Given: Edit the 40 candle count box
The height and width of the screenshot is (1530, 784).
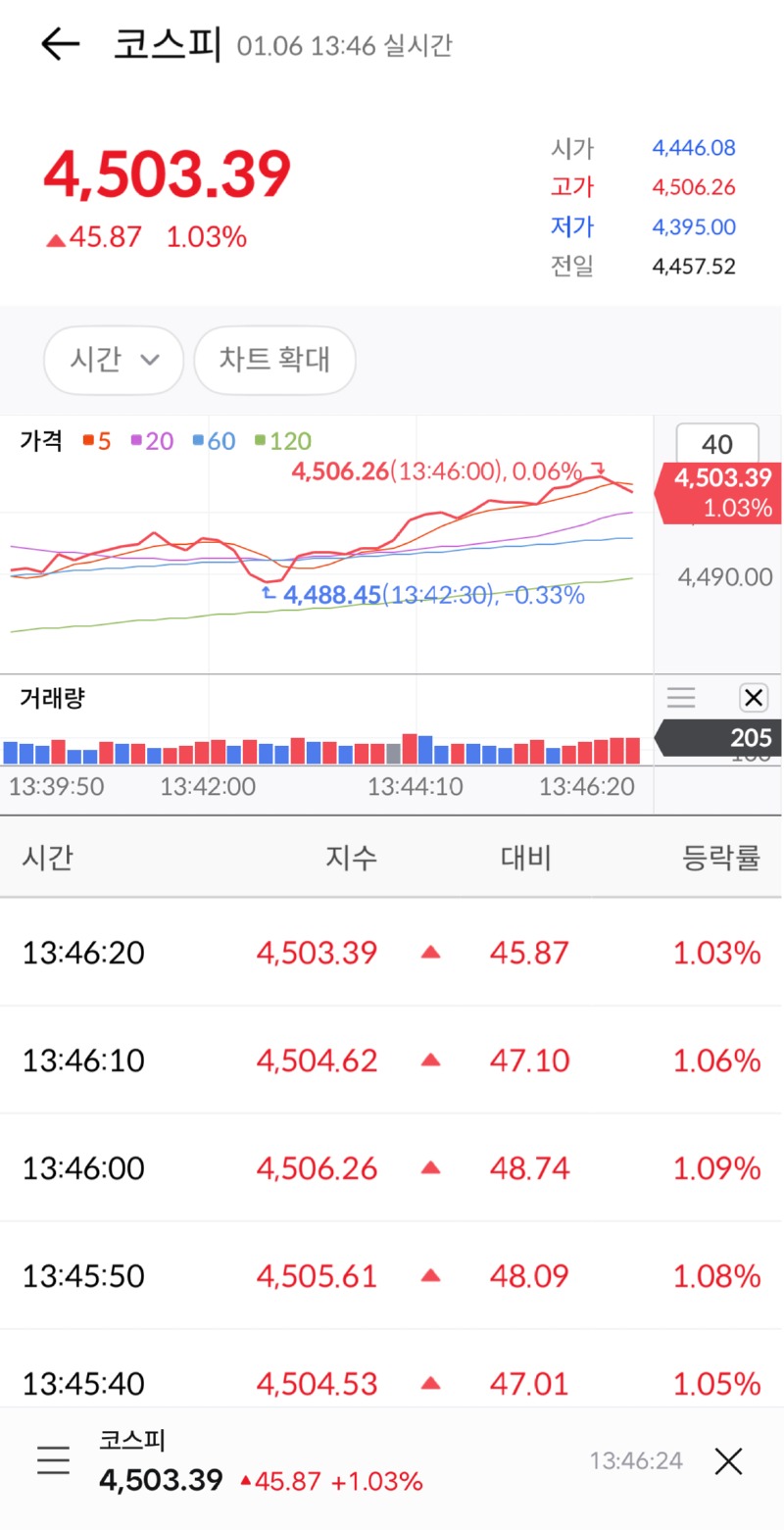Looking at the screenshot, I should pos(717,444).
